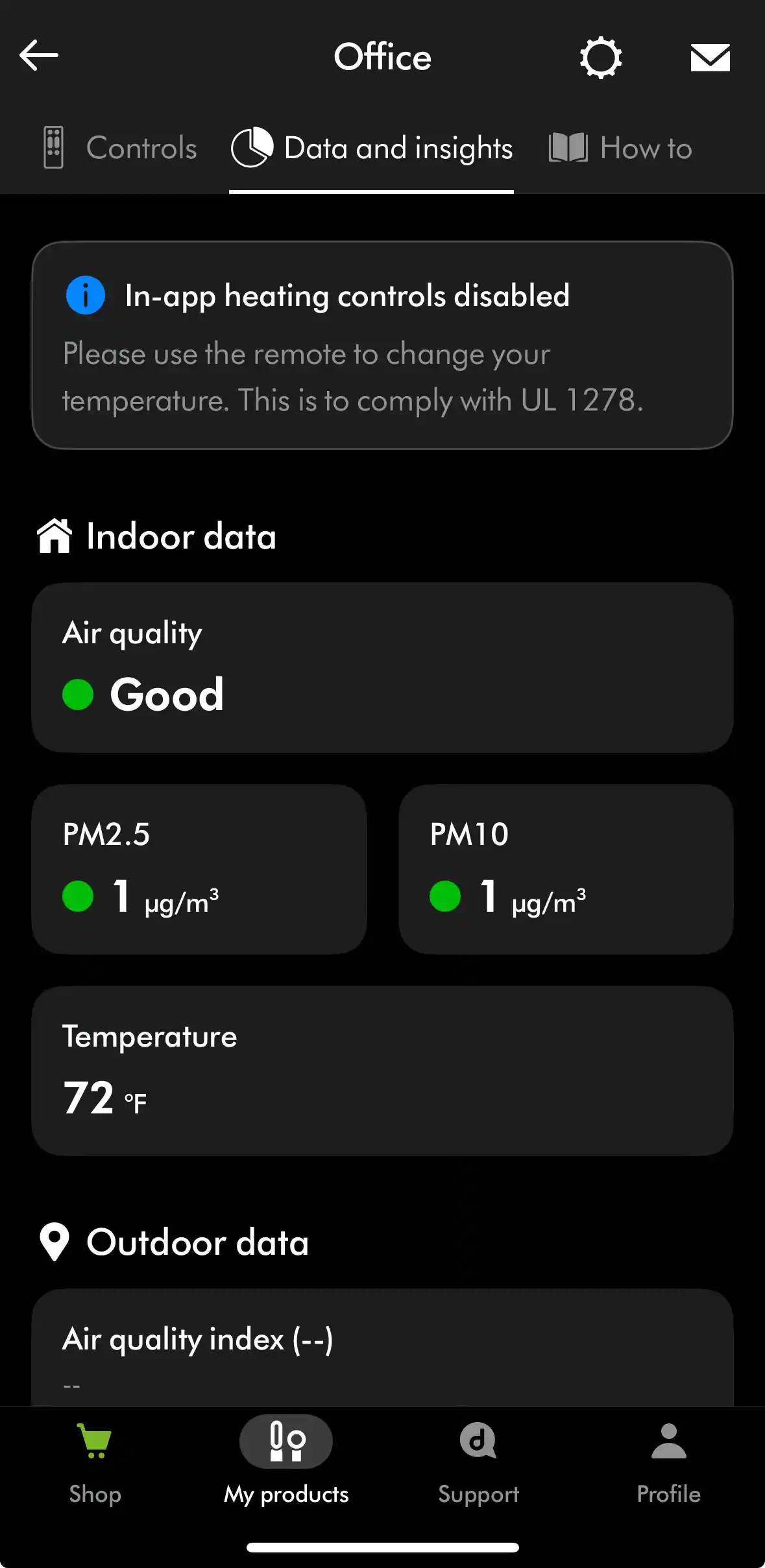Open the messages envelope icon
765x1568 pixels.
(710, 58)
